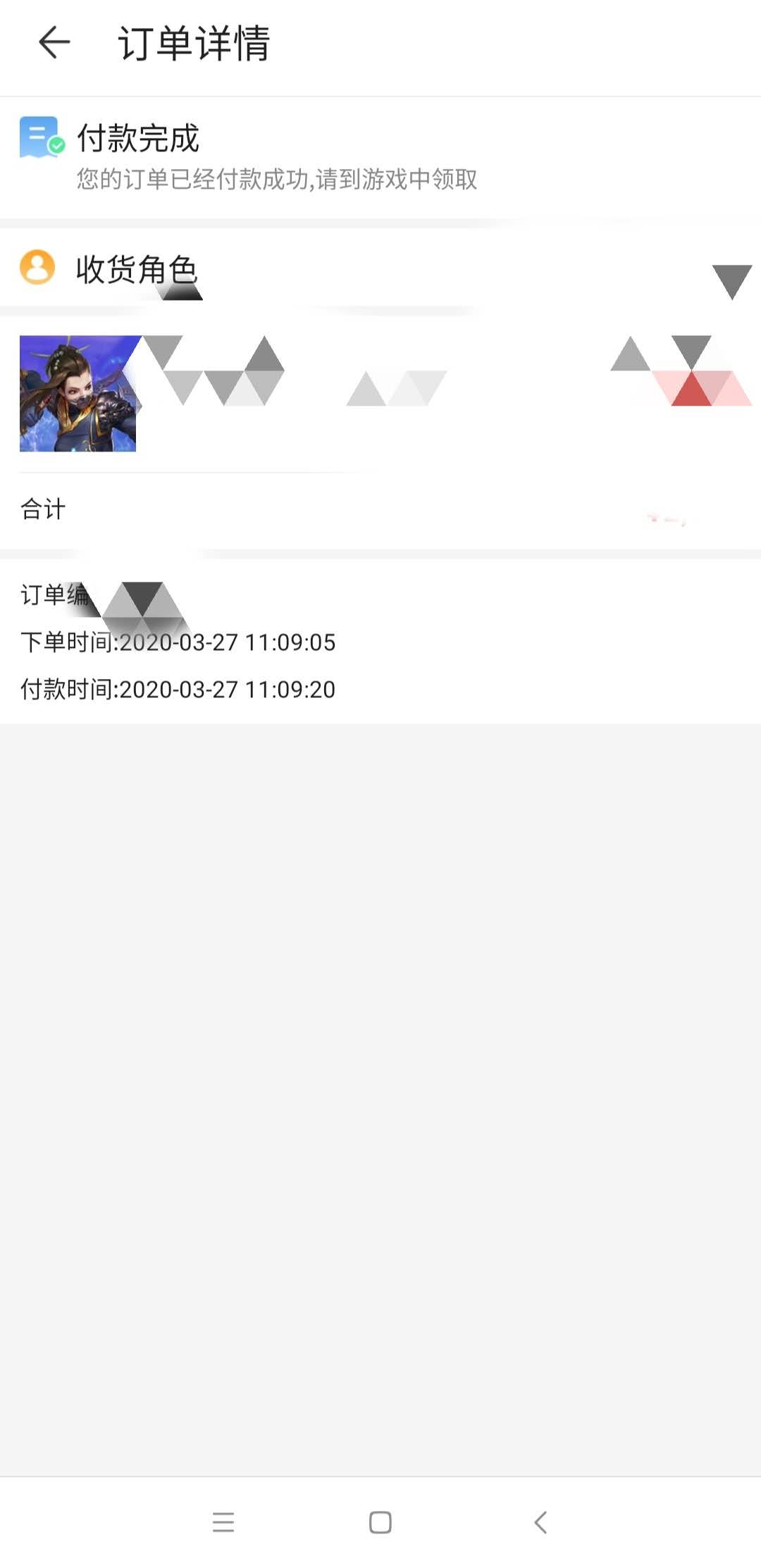Open the purchased game item thumbnail
Image resolution: width=761 pixels, height=1568 pixels.
click(x=78, y=393)
